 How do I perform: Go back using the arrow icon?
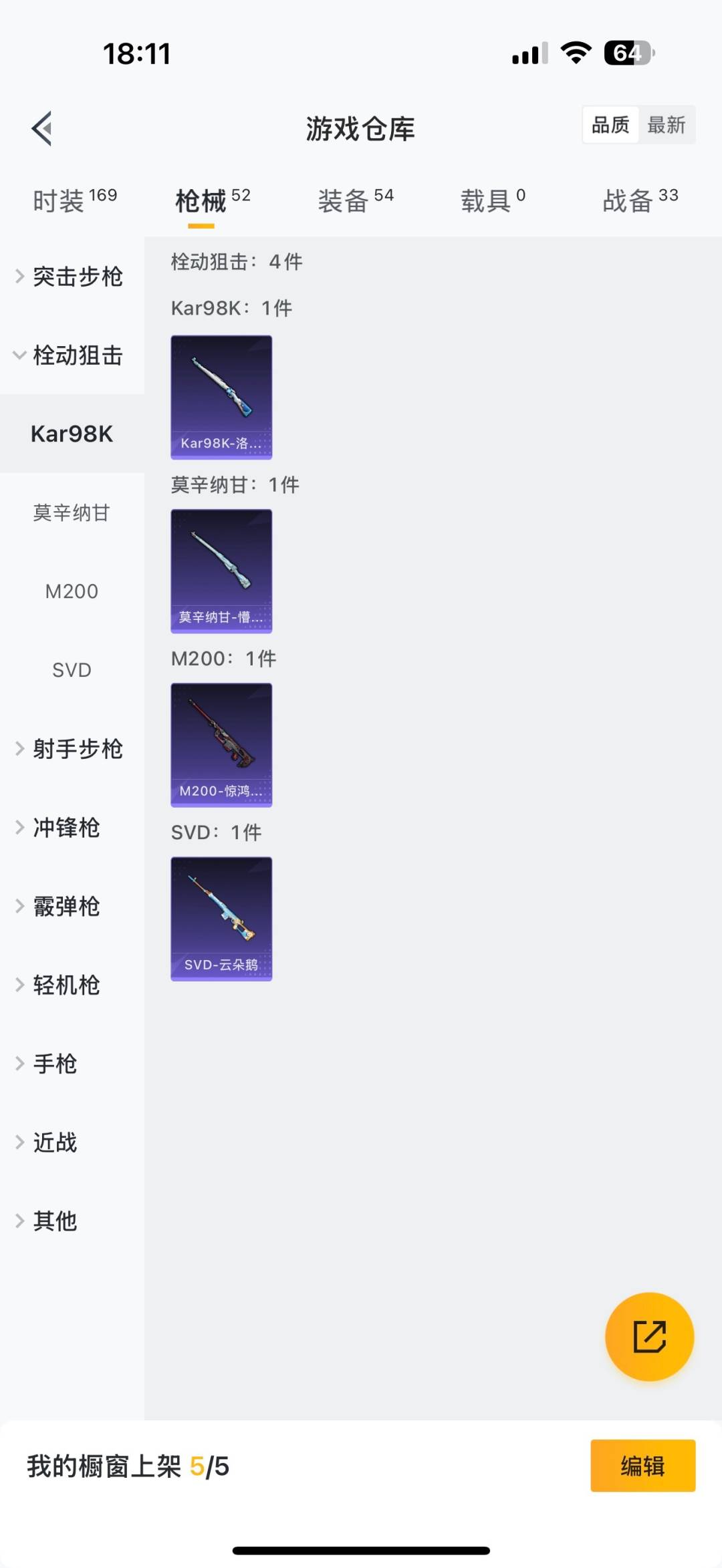click(x=42, y=128)
